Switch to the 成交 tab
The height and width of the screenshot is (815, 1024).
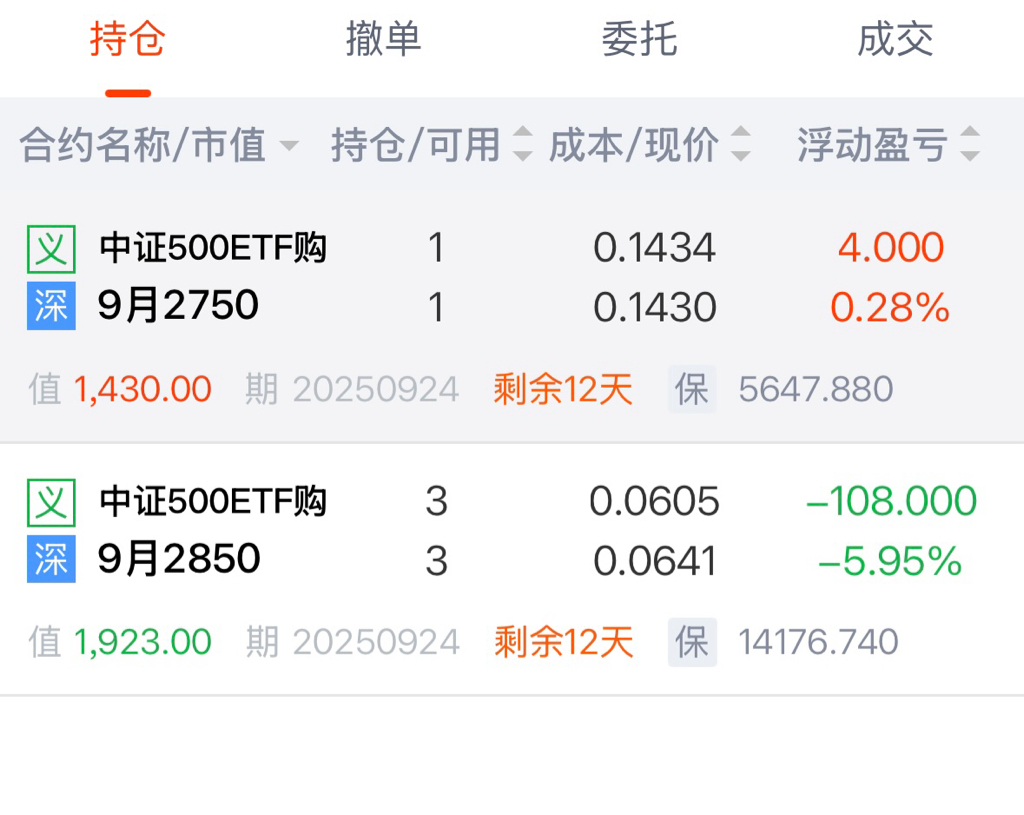896,40
